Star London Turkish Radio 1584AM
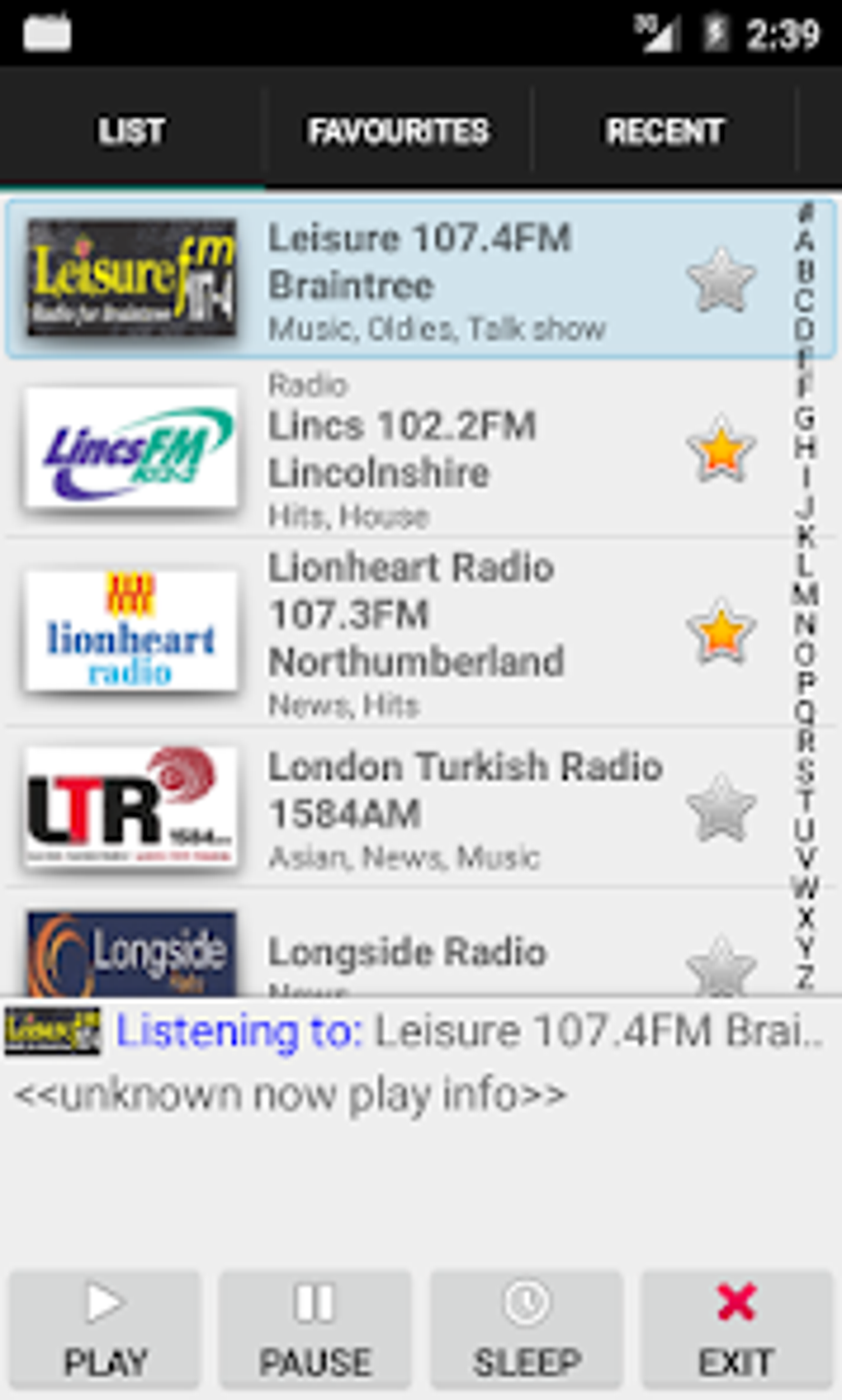This screenshot has width=842, height=1400. click(721, 807)
